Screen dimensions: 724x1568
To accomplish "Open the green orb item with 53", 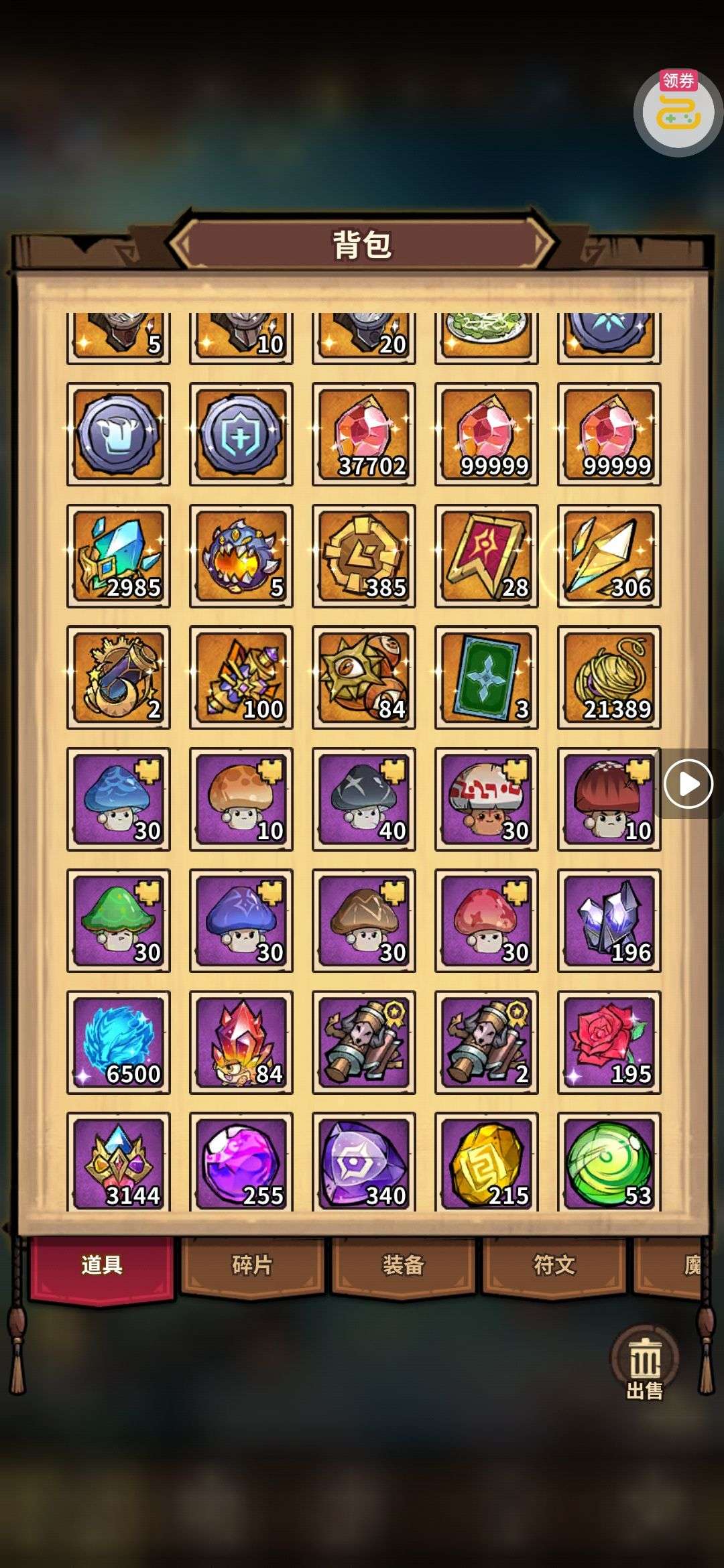I will pyautogui.click(x=609, y=1163).
